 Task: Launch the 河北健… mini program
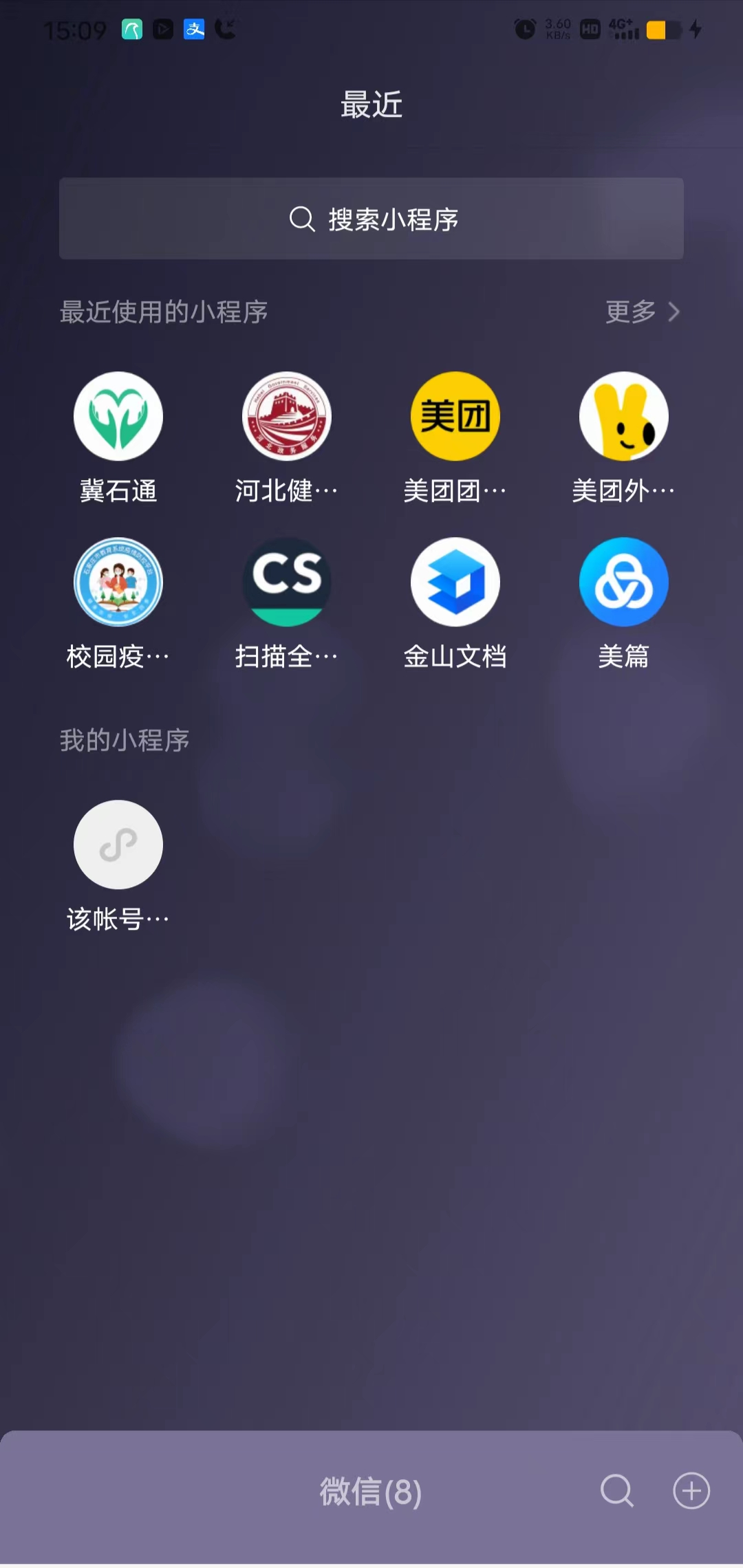(287, 417)
